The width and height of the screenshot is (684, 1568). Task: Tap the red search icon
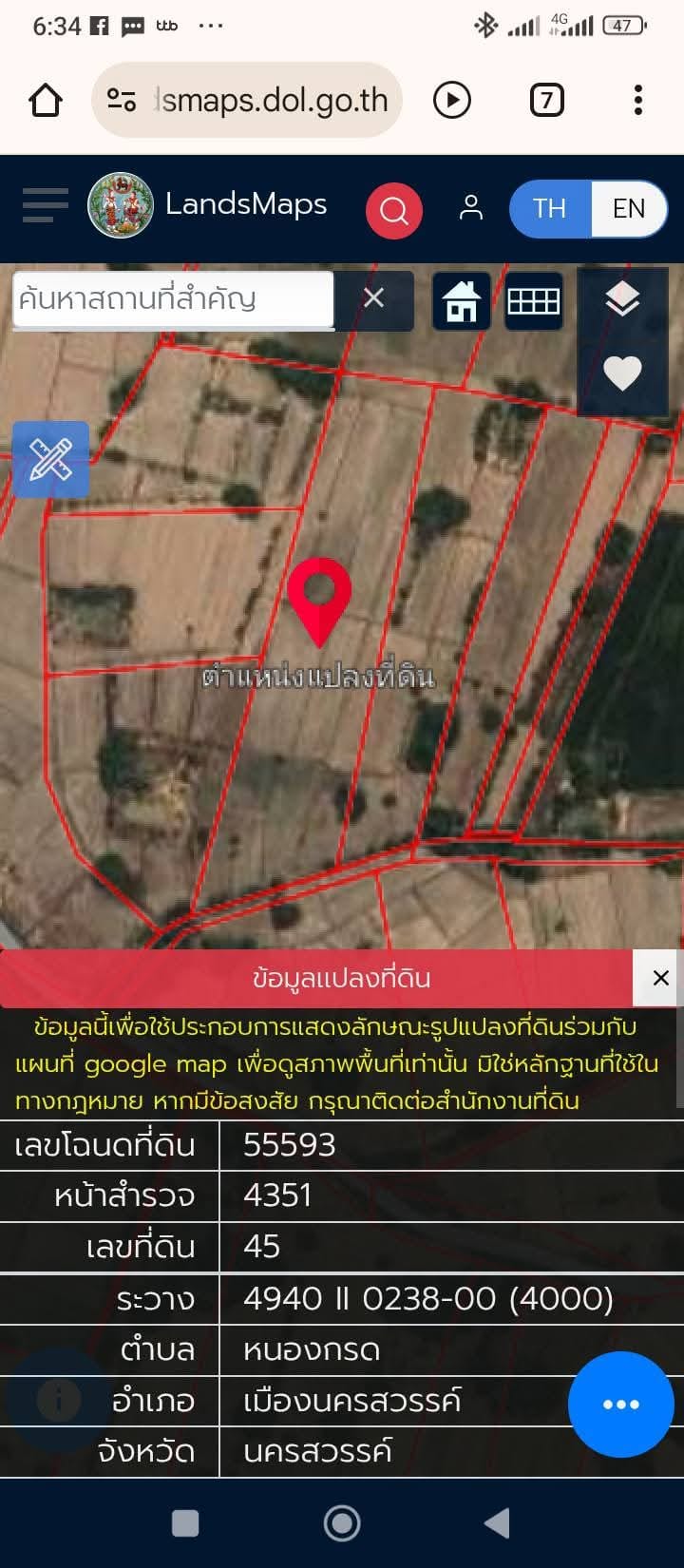coord(394,210)
